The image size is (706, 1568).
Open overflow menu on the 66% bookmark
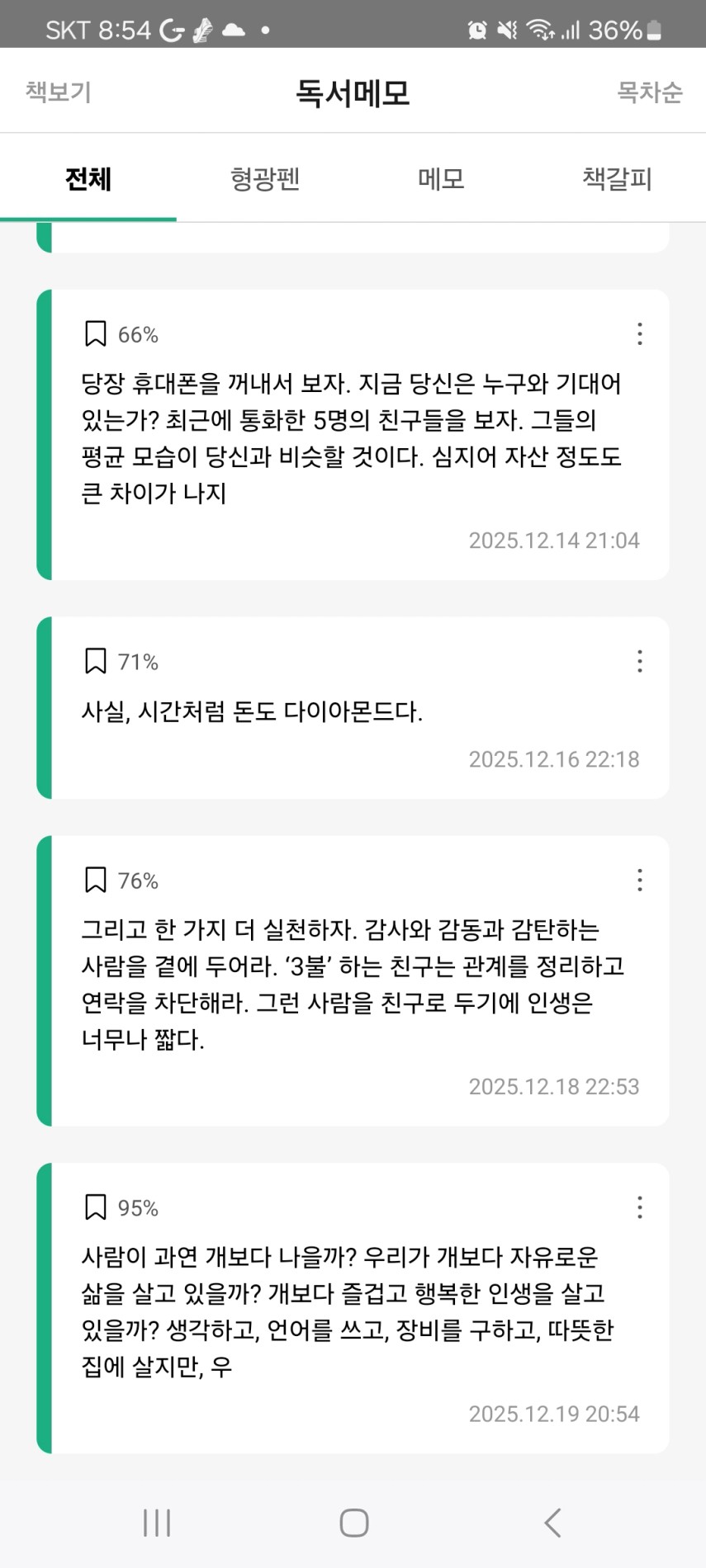click(x=639, y=334)
